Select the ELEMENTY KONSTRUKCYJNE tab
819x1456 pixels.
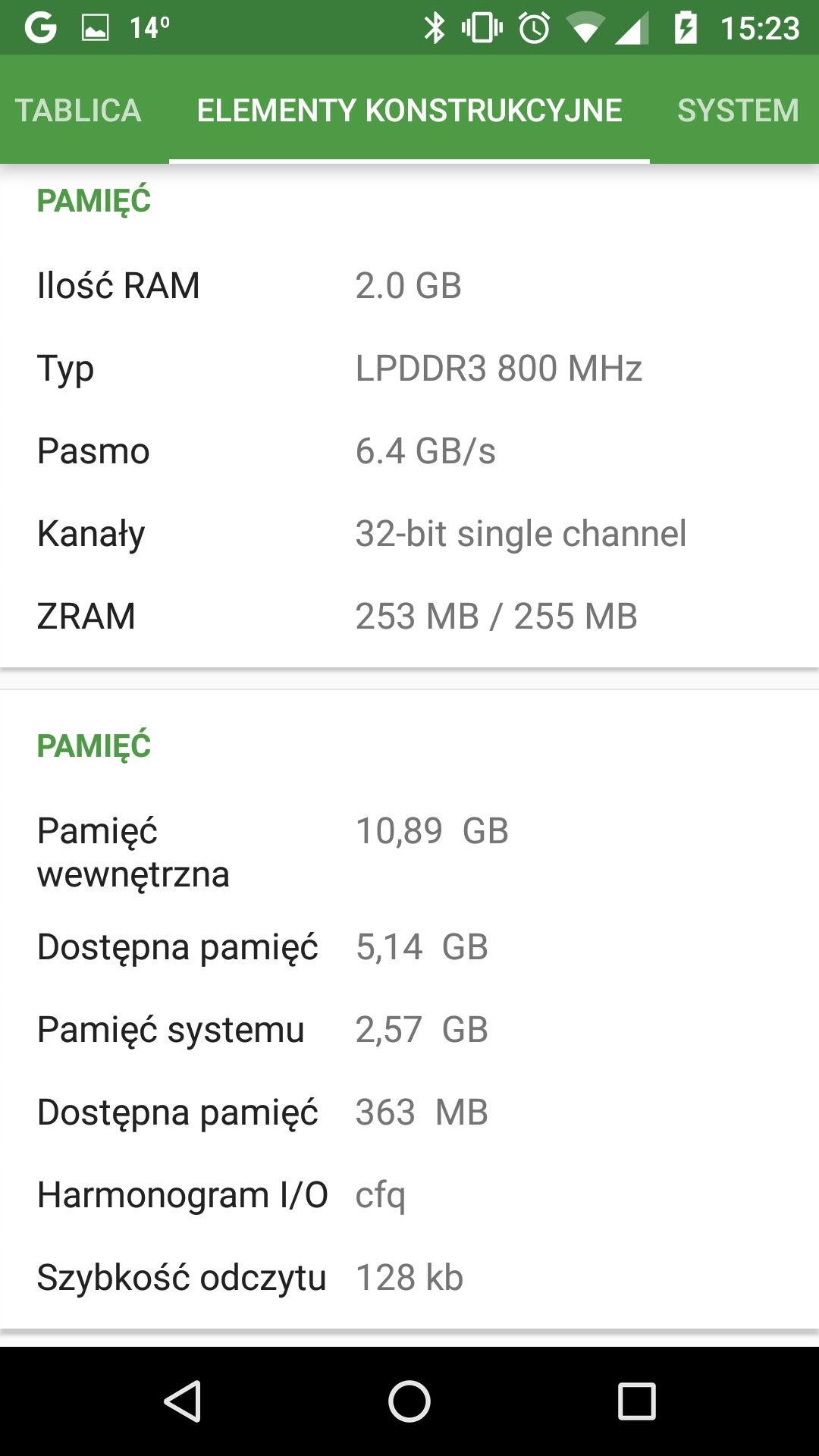pyautogui.click(x=409, y=111)
